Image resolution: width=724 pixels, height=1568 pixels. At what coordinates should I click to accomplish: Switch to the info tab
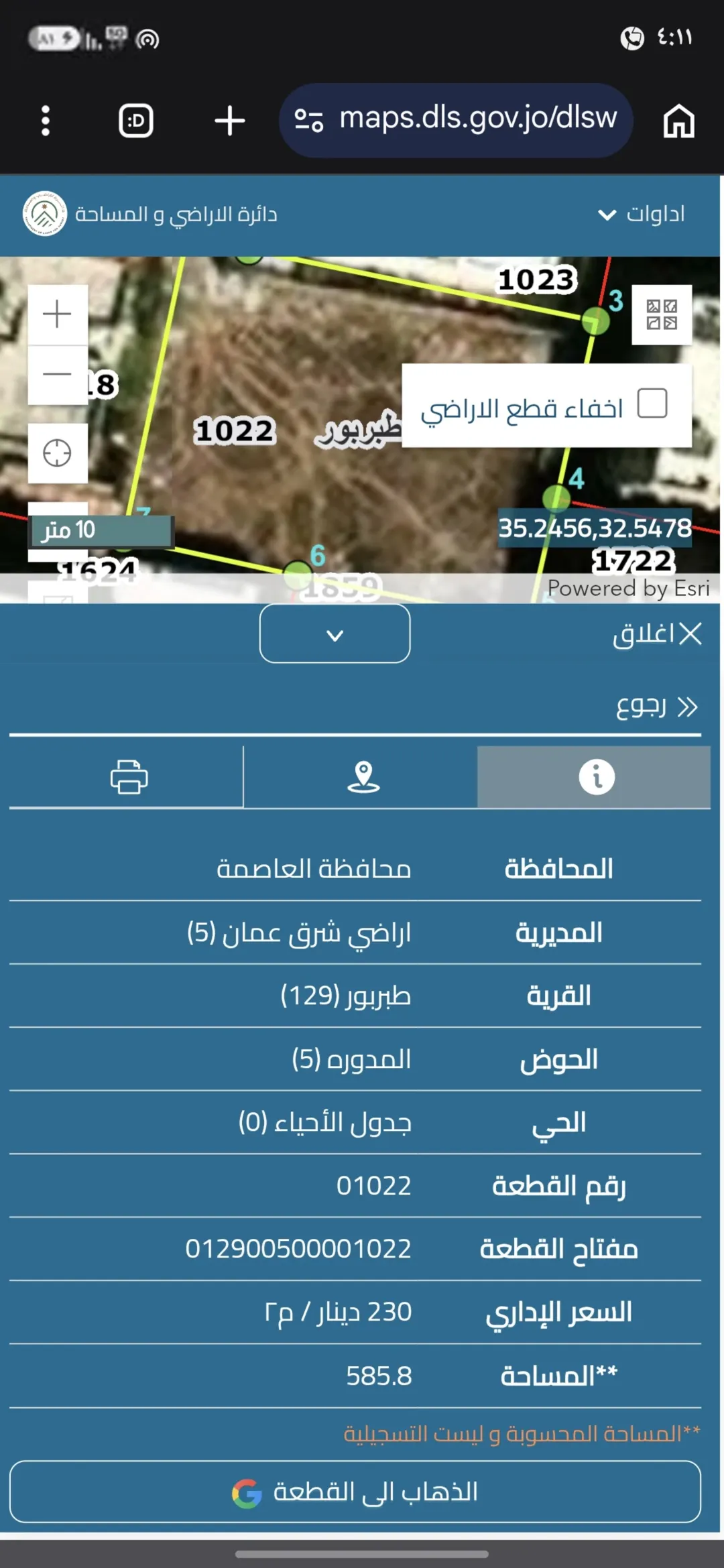[594, 778]
